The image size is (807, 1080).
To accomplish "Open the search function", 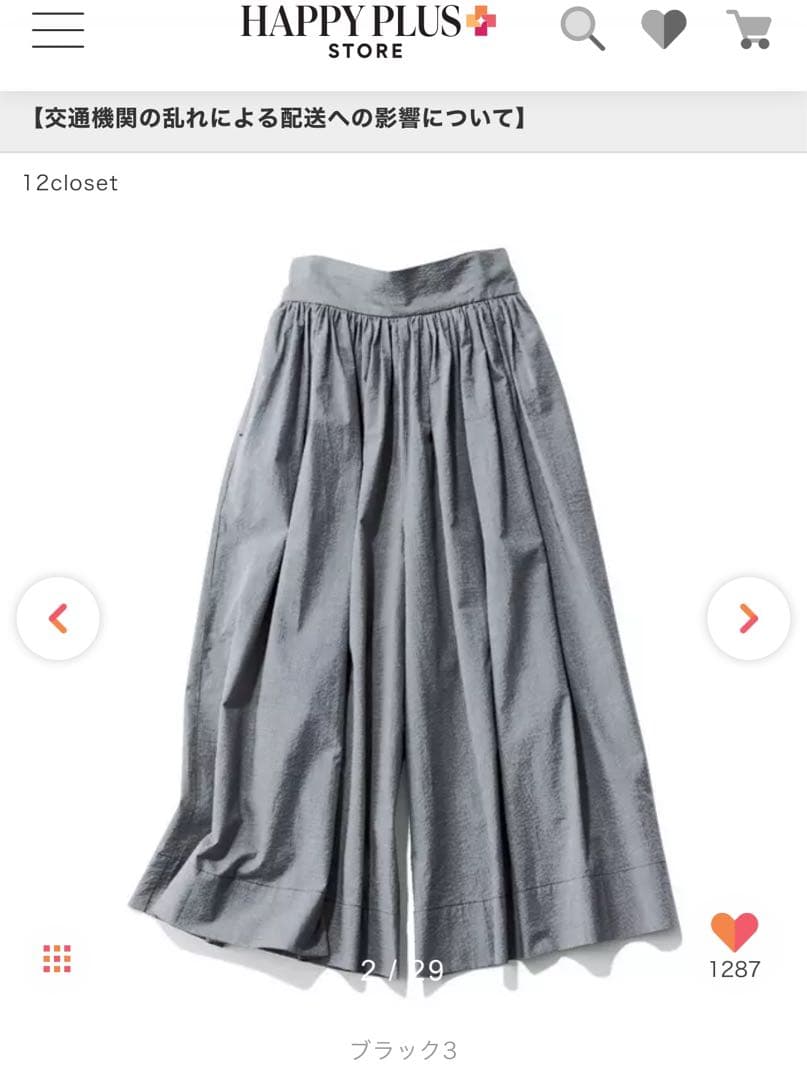I will [584, 28].
